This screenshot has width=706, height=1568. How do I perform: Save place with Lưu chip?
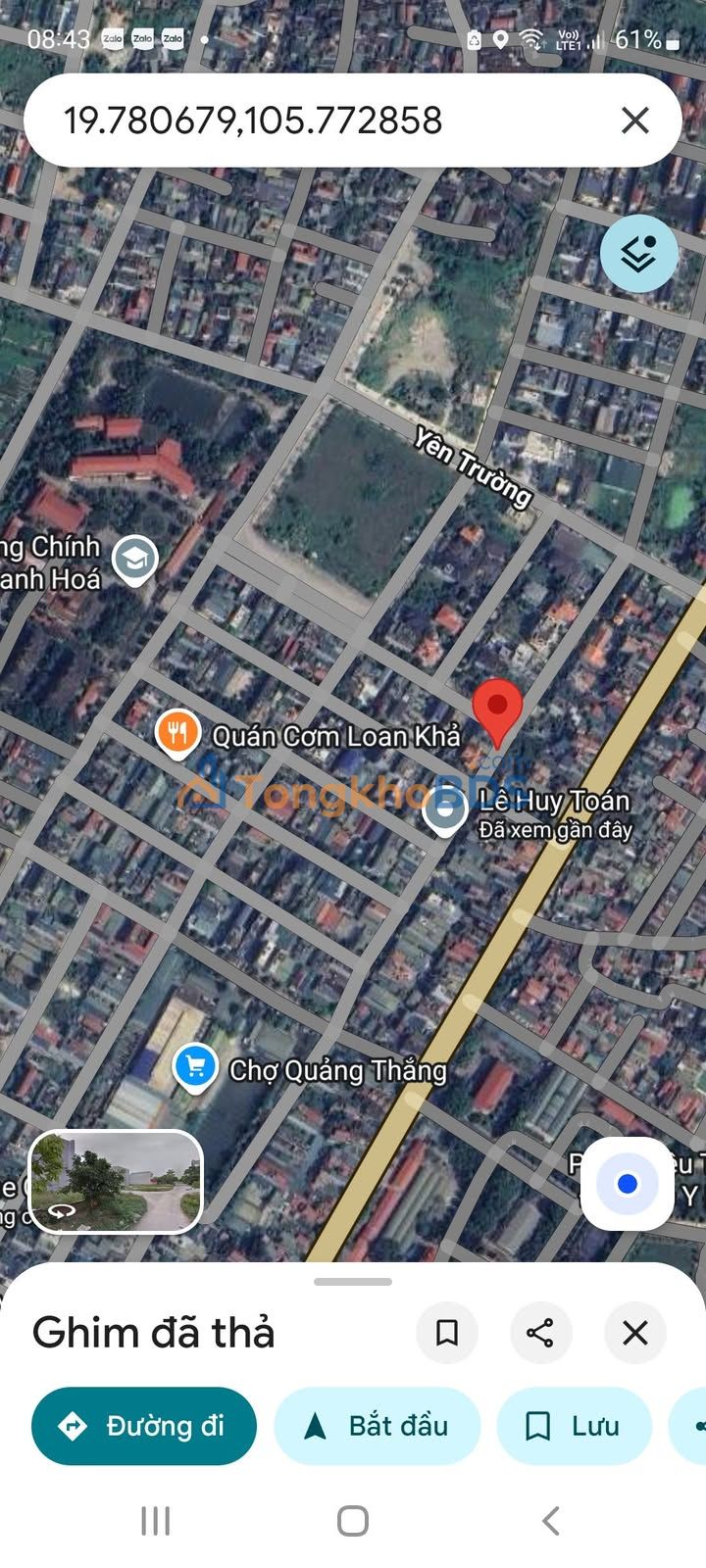click(575, 1426)
